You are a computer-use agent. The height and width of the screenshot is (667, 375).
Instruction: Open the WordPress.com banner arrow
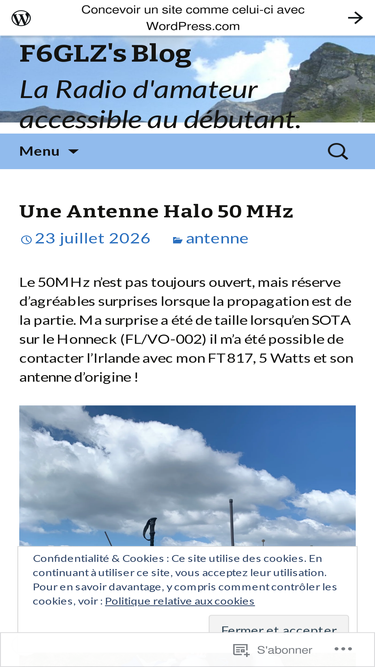coord(355,18)
